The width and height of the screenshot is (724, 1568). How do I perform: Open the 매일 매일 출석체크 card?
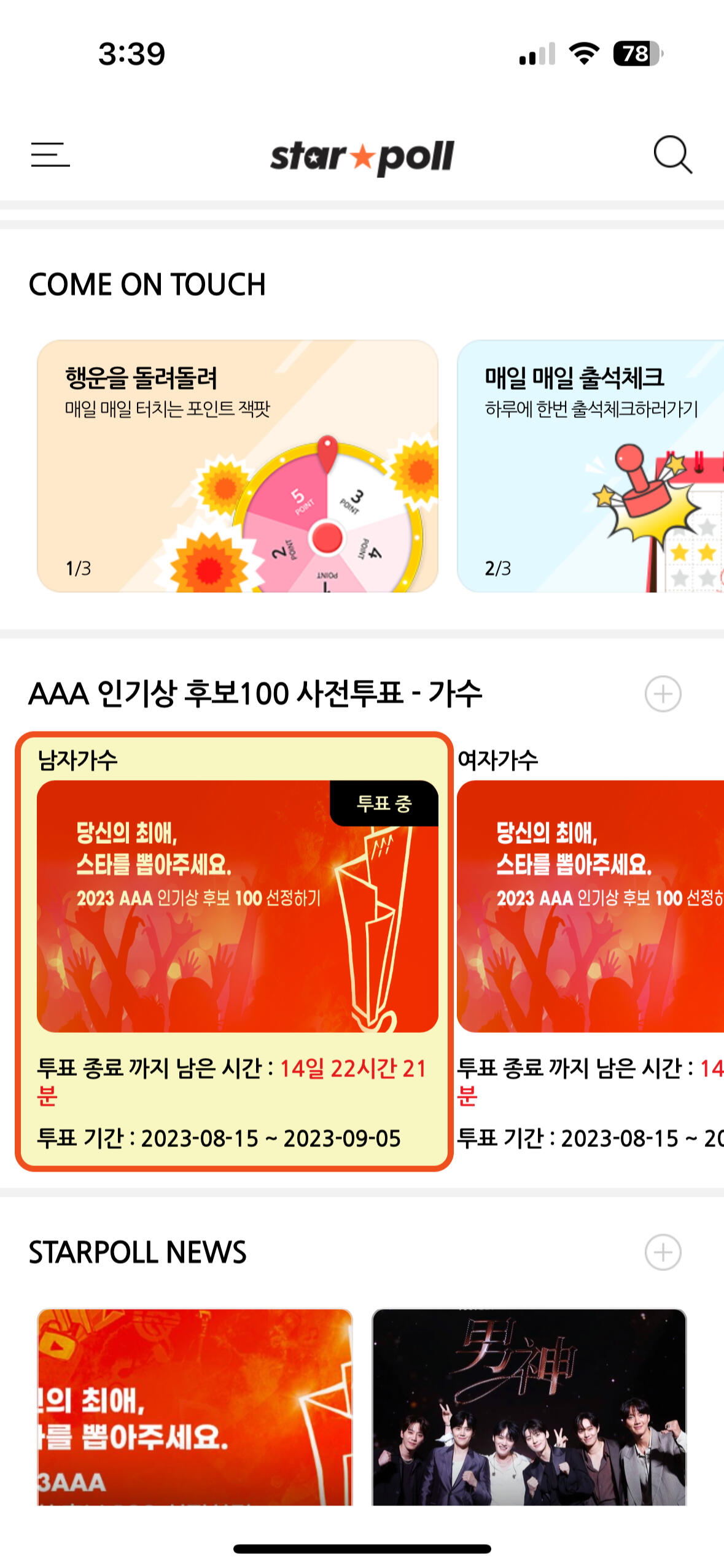(x=590, y=466)
